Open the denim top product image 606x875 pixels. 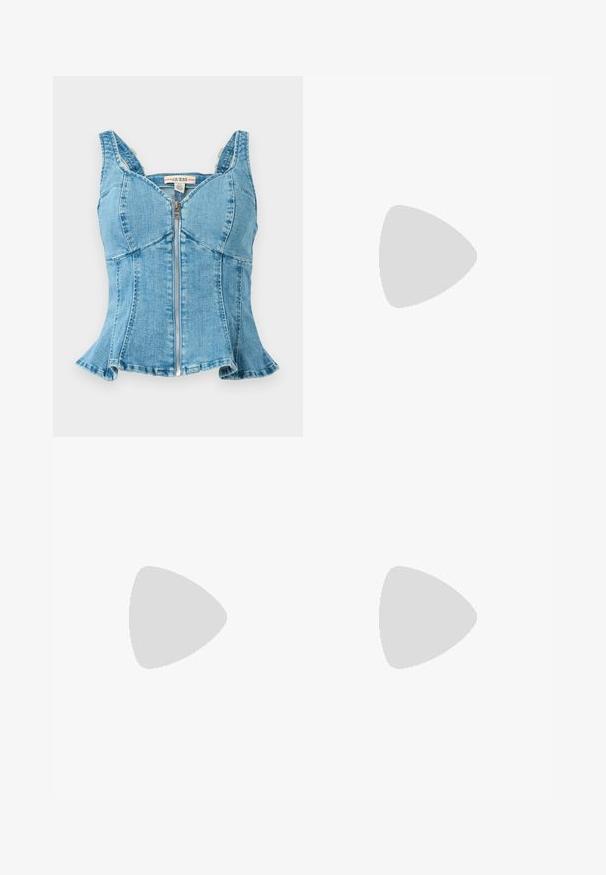coord(178,256)
